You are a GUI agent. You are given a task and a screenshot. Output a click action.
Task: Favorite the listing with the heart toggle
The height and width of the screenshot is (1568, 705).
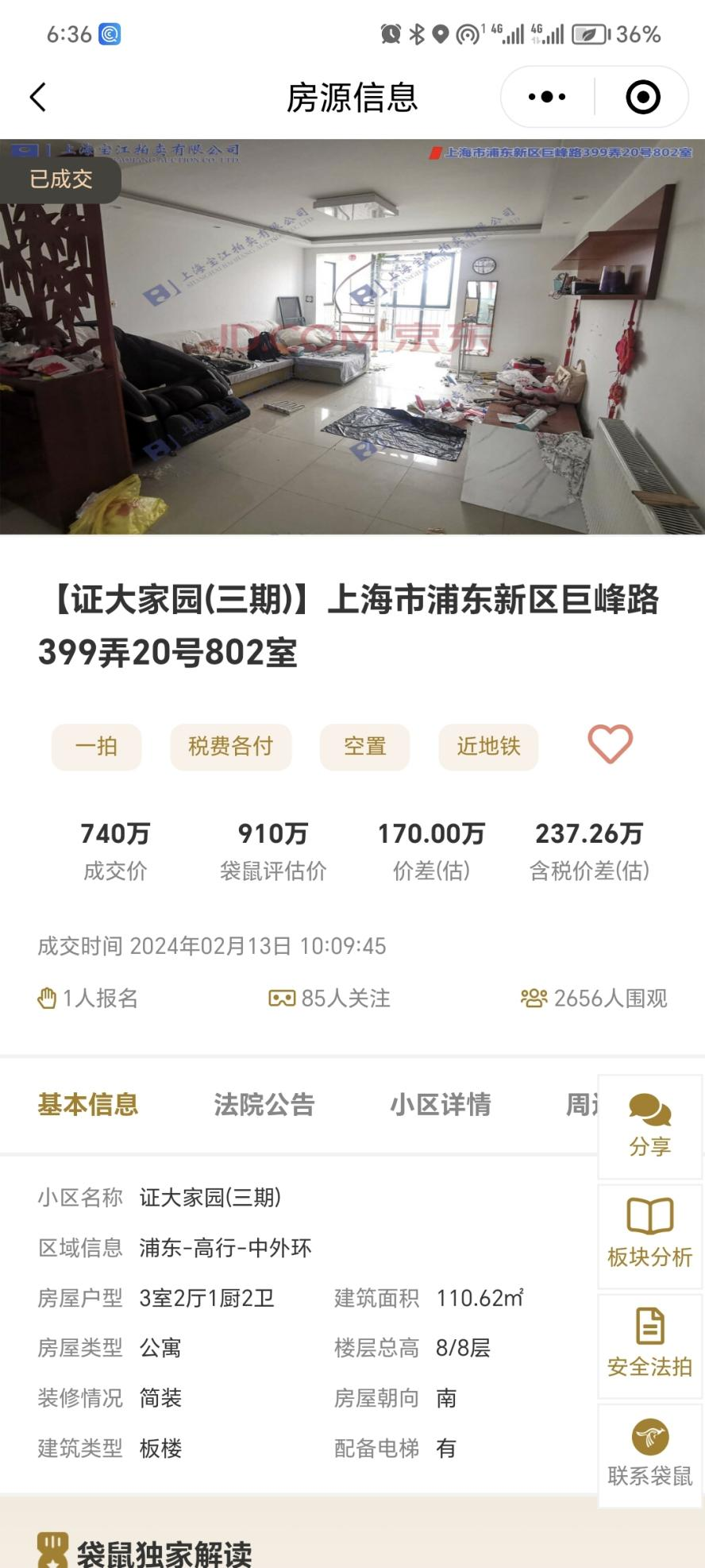click(x=609, y=744)
